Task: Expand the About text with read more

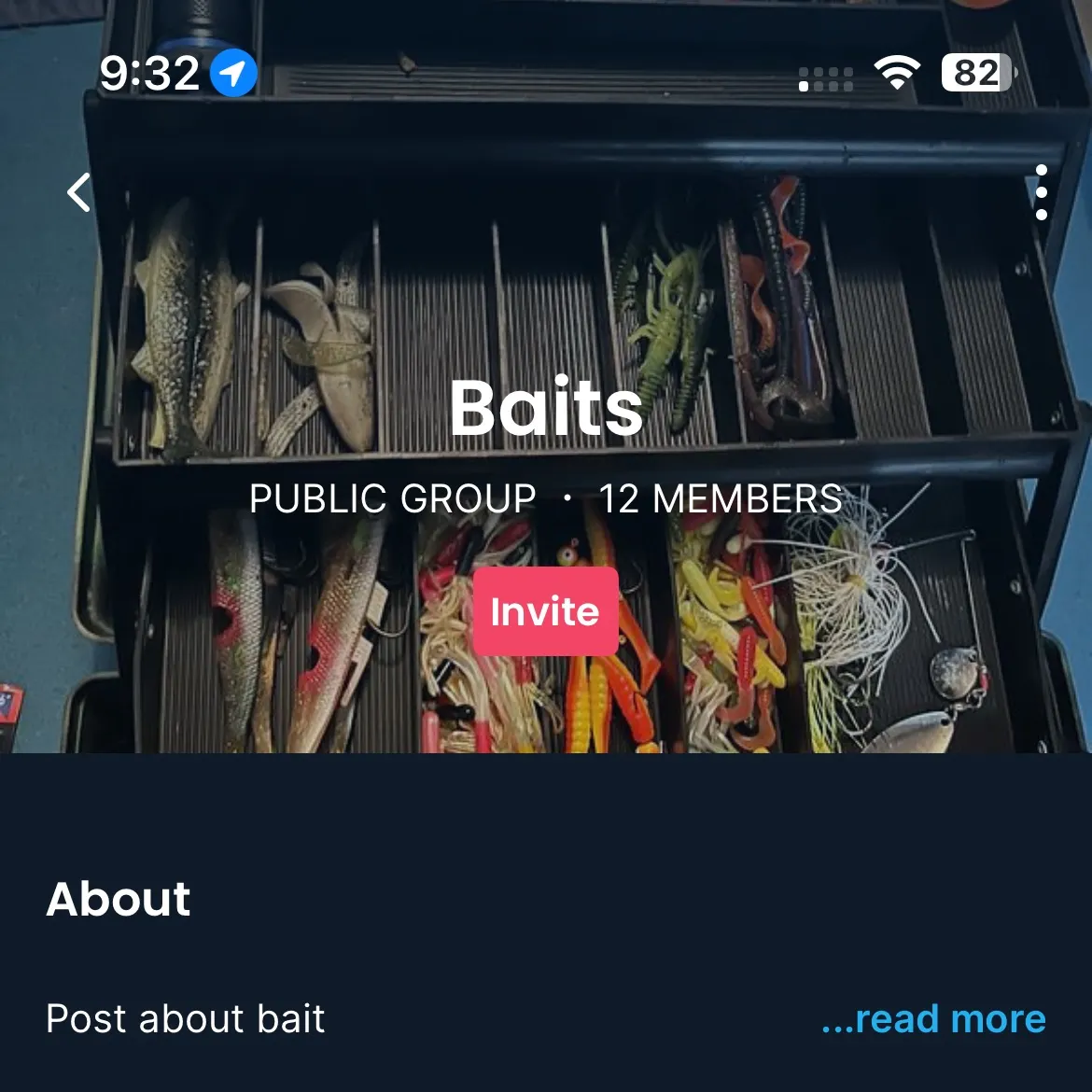Action: (933, 1018)
